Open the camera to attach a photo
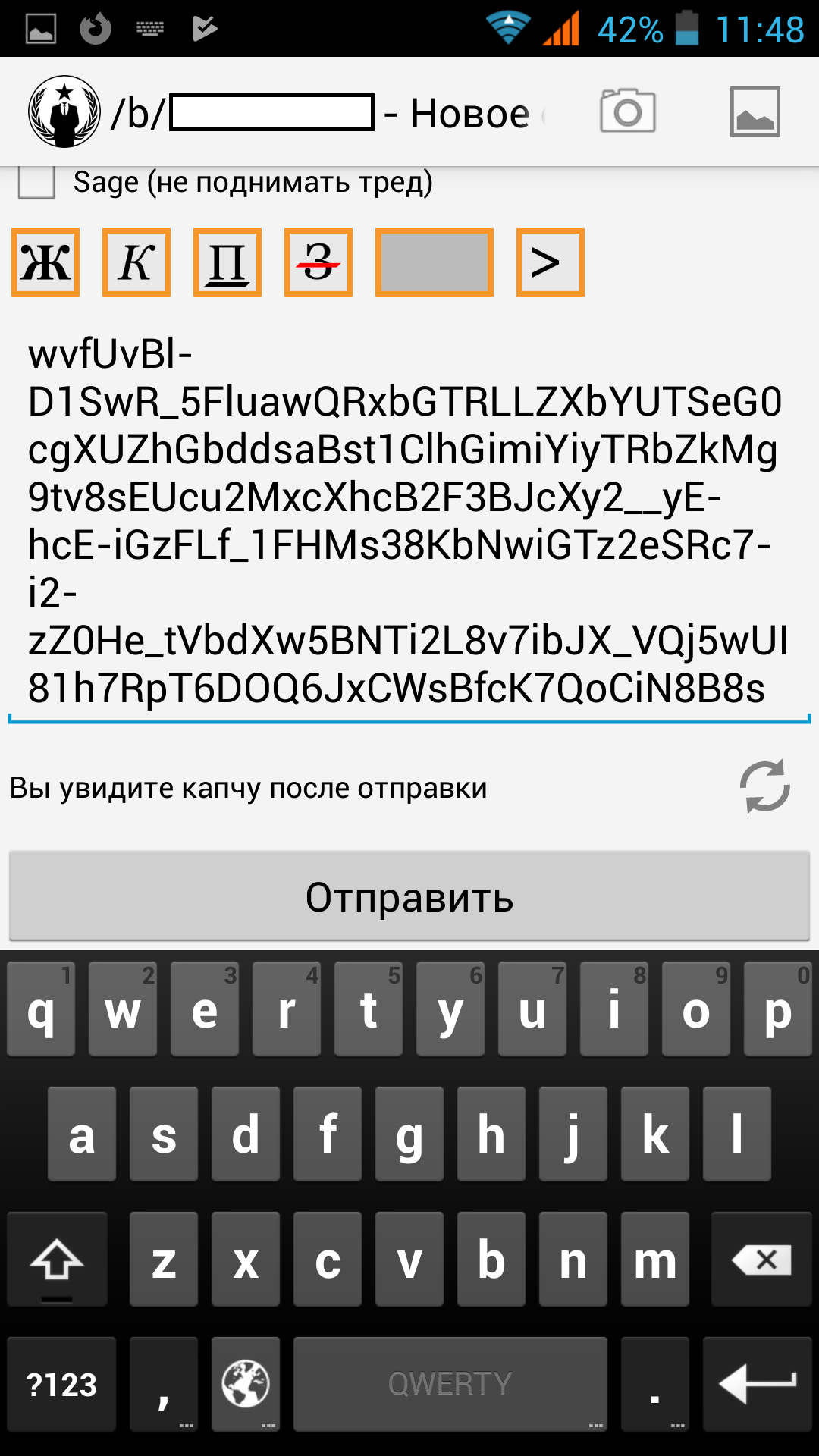819x1456 pixels. coord(627,111)
